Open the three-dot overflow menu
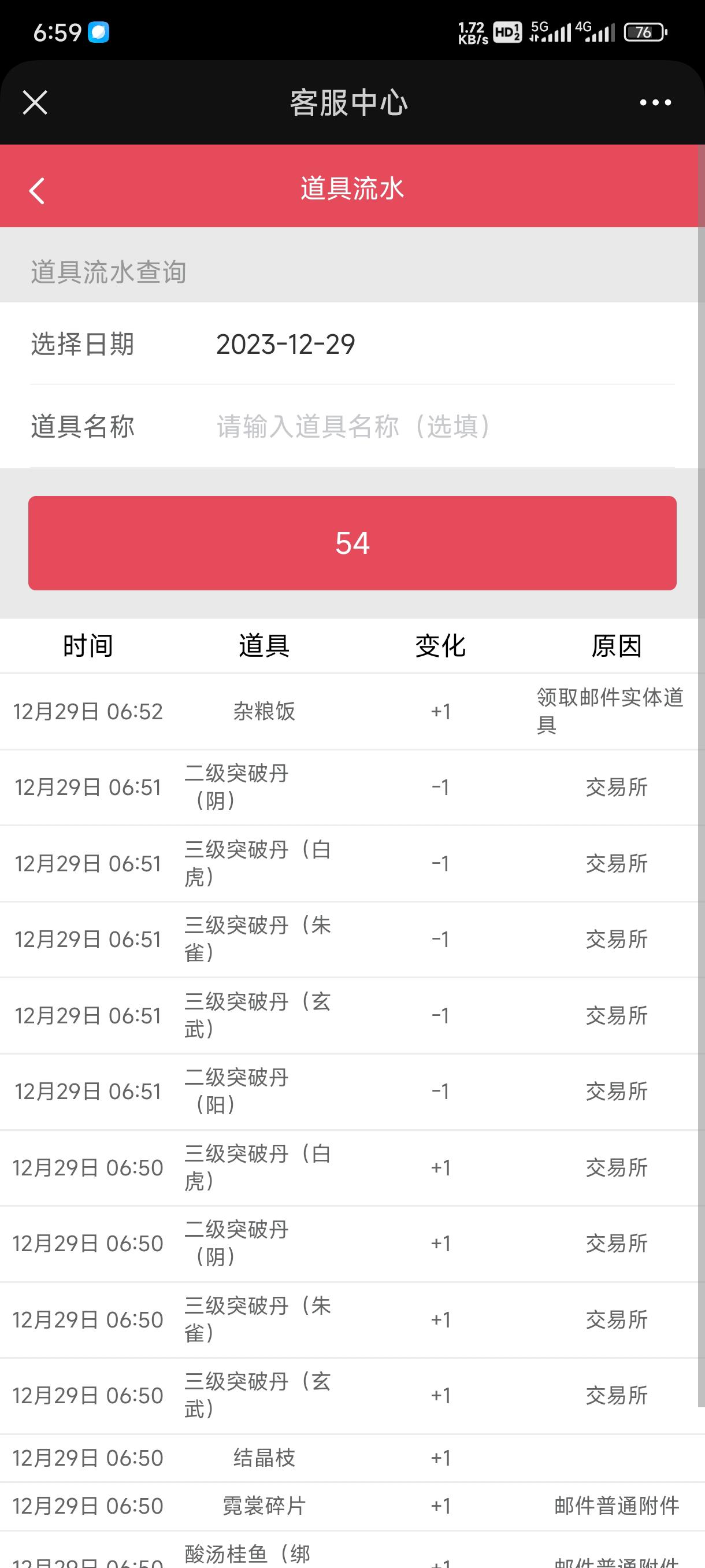705x1568 pixels. [655, 103]
